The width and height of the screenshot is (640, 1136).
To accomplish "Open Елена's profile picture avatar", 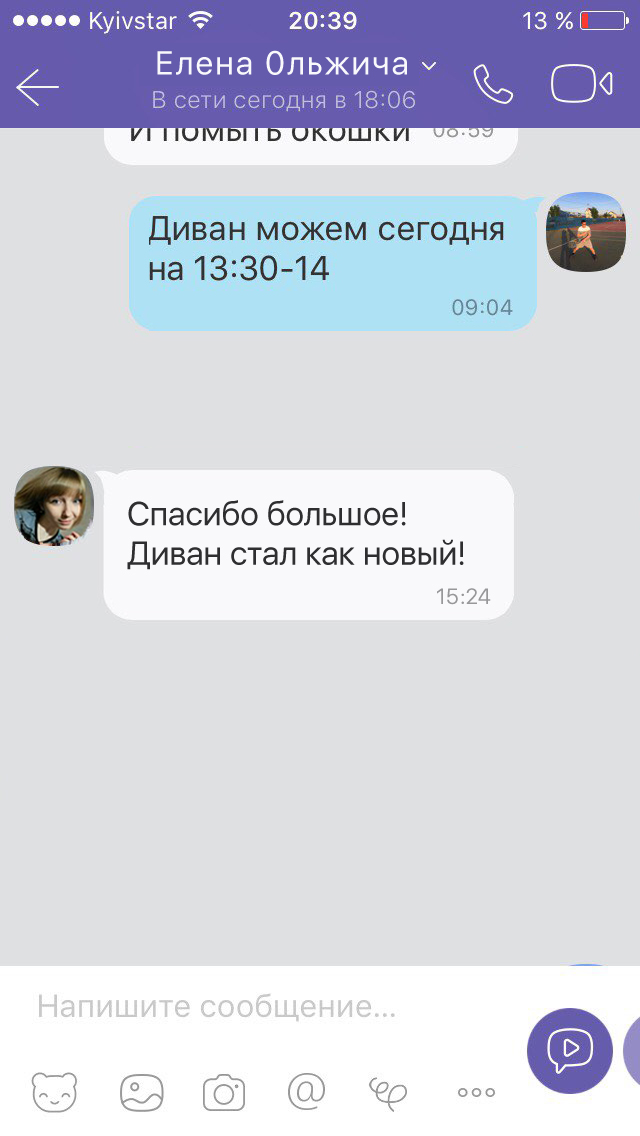I will [54, 506].
